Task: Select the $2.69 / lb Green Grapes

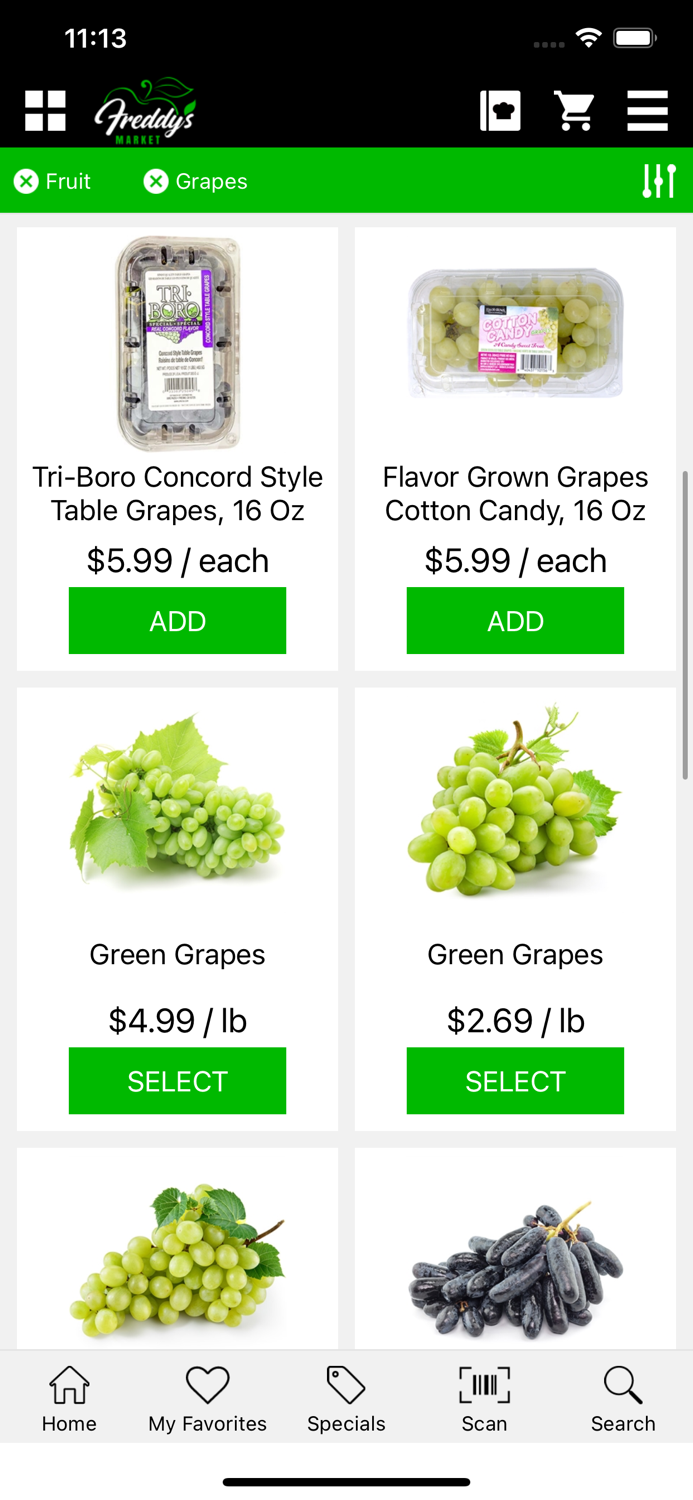Action: (x=515, y=1081)
